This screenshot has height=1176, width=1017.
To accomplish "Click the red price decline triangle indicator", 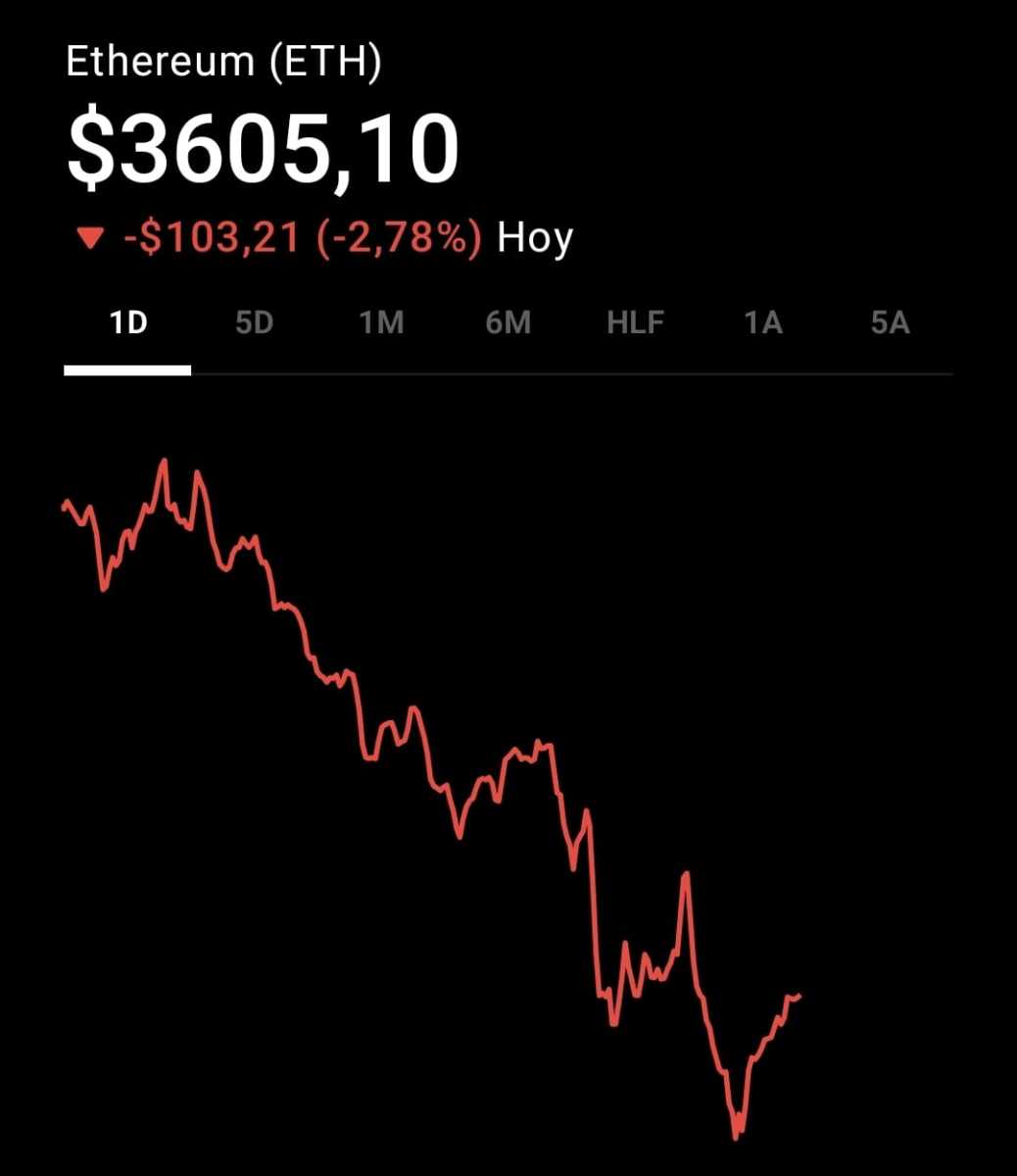I will tap(89, 236).
